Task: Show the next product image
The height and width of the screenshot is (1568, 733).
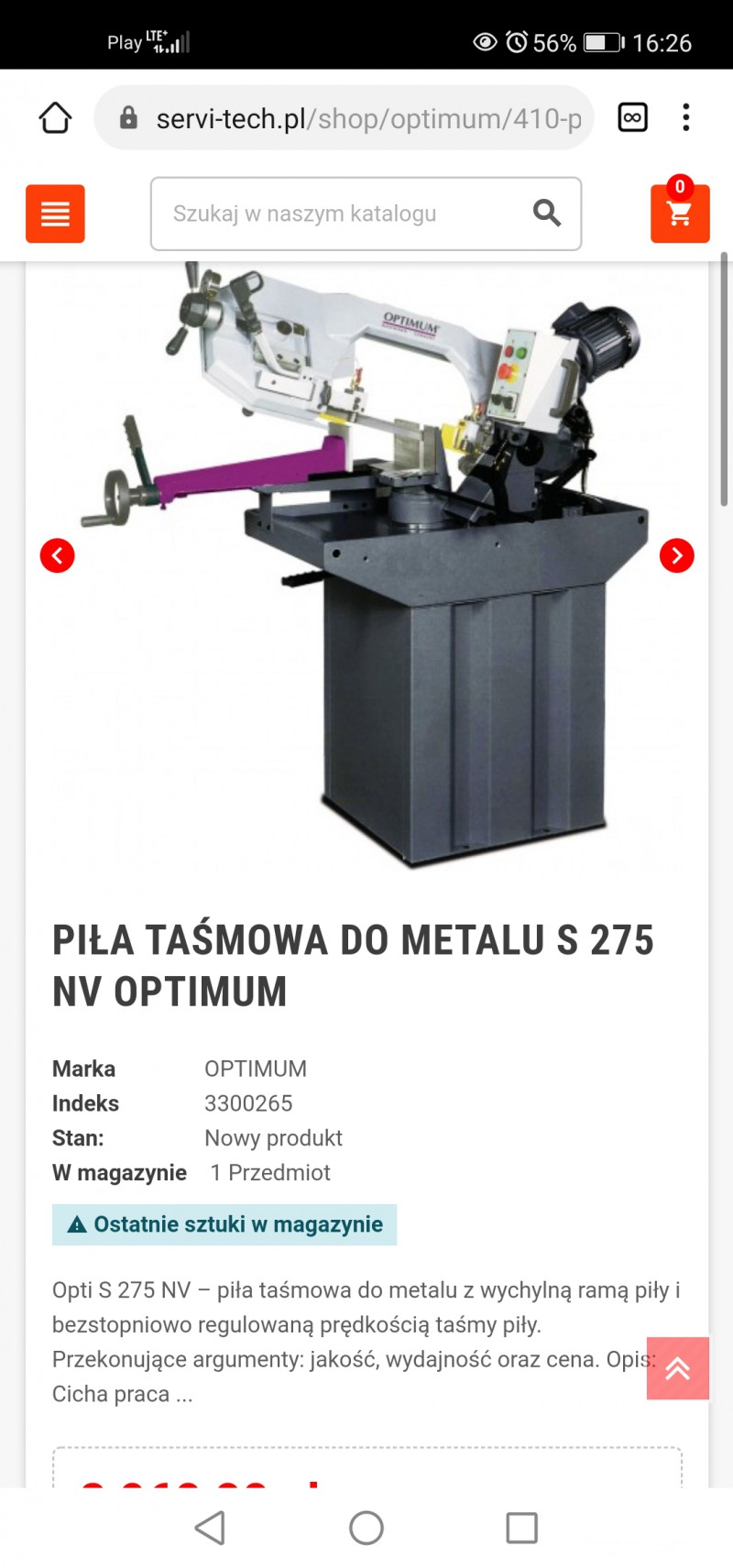Action: point(676,555)
